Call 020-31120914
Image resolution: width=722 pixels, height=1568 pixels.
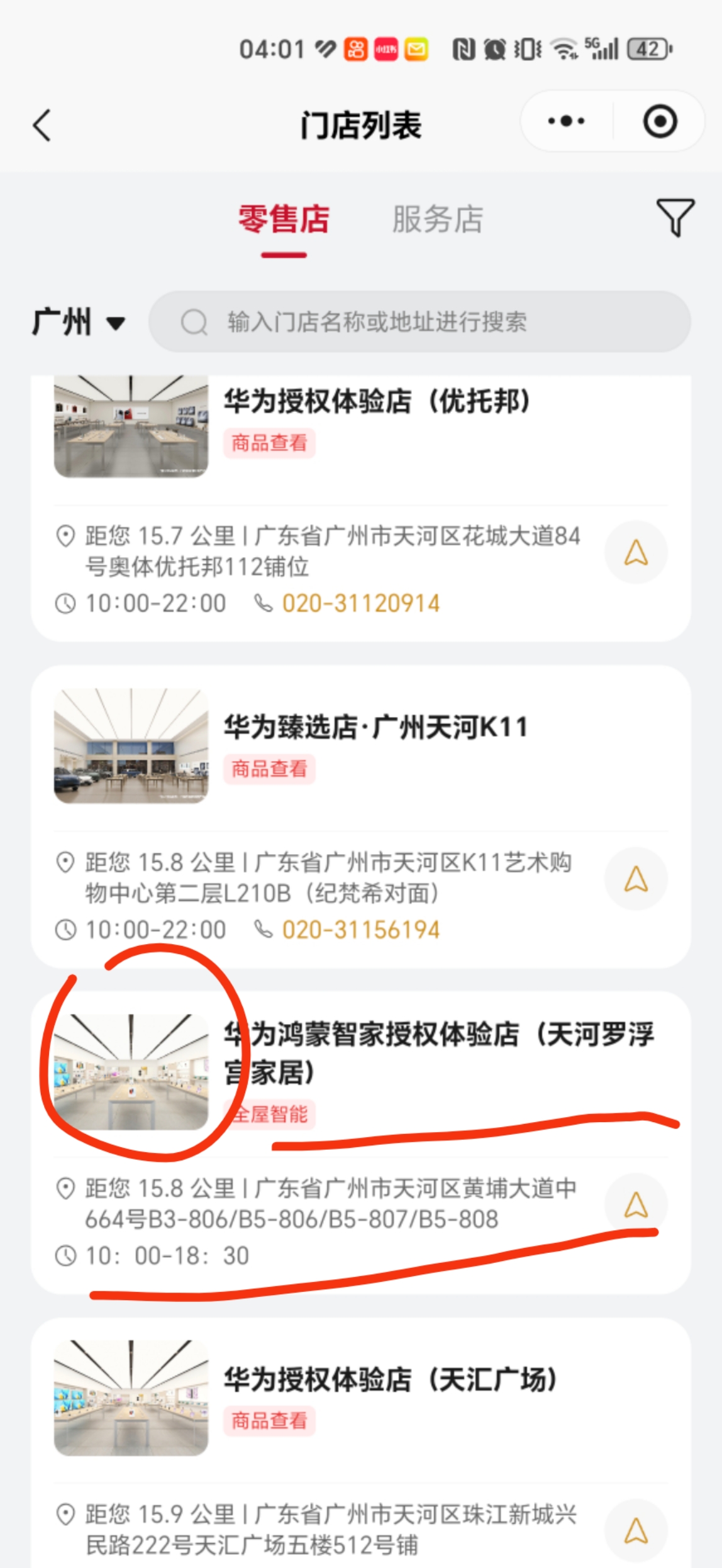[x=360, y=604]
